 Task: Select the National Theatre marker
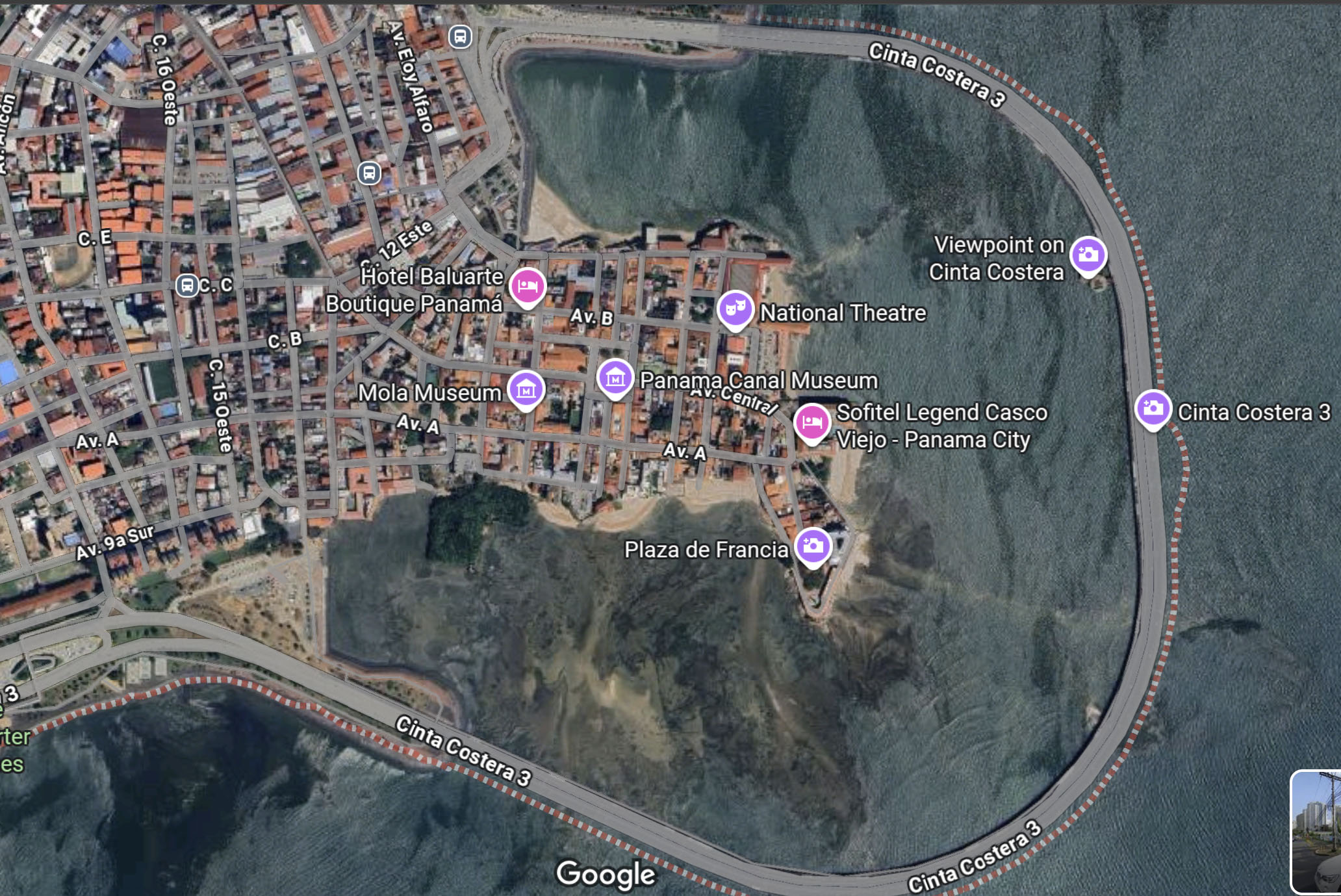(735, 309)
